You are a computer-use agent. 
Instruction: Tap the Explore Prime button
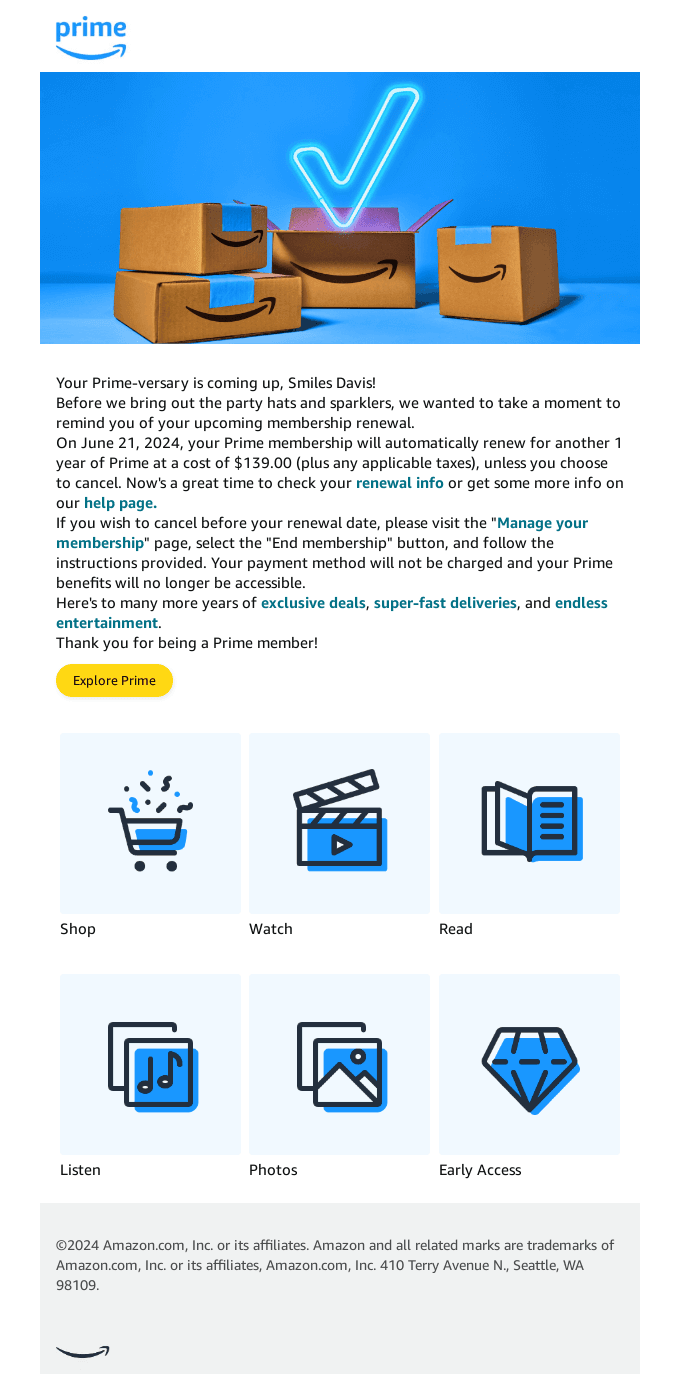tap(114, 681)
